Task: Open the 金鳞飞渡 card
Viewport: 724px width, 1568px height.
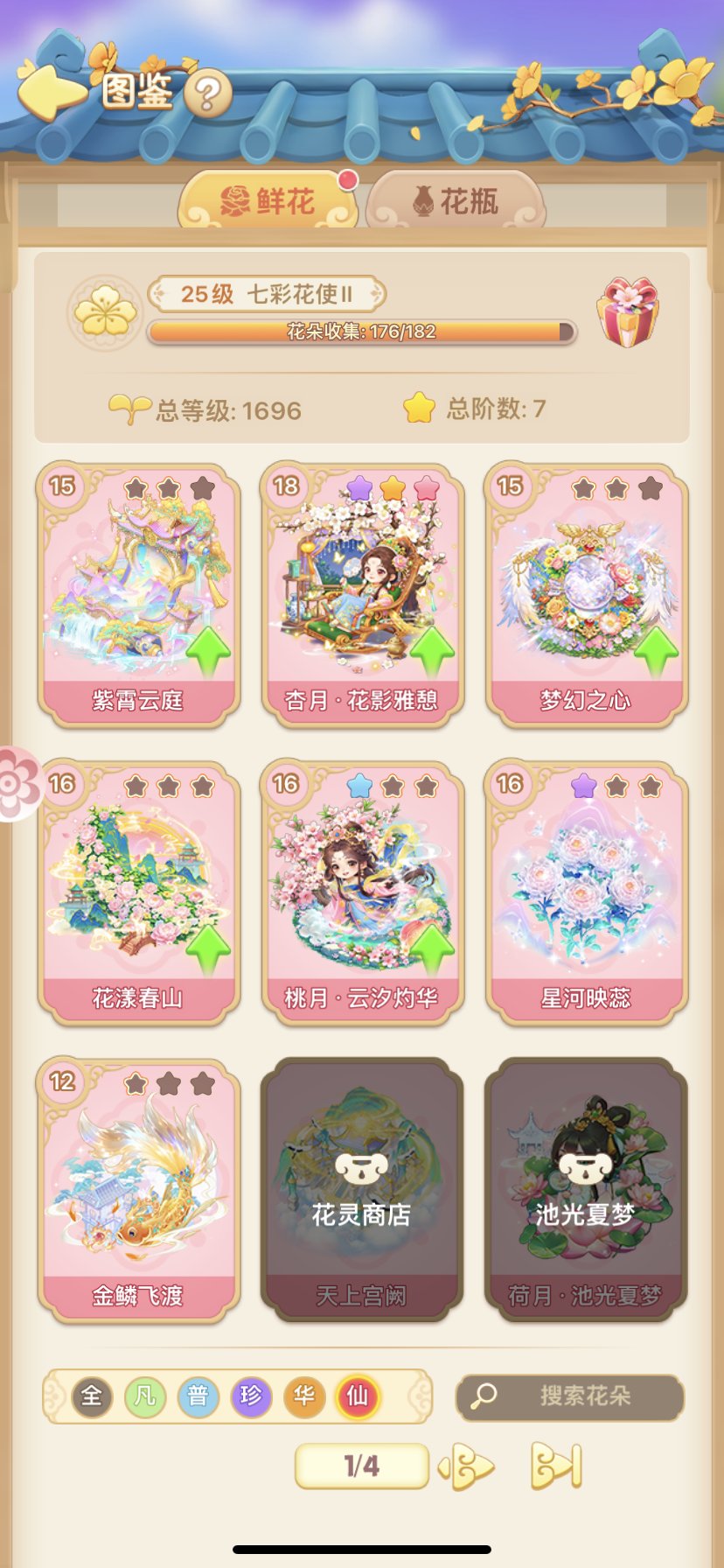Action: (x=138, y=1190)
